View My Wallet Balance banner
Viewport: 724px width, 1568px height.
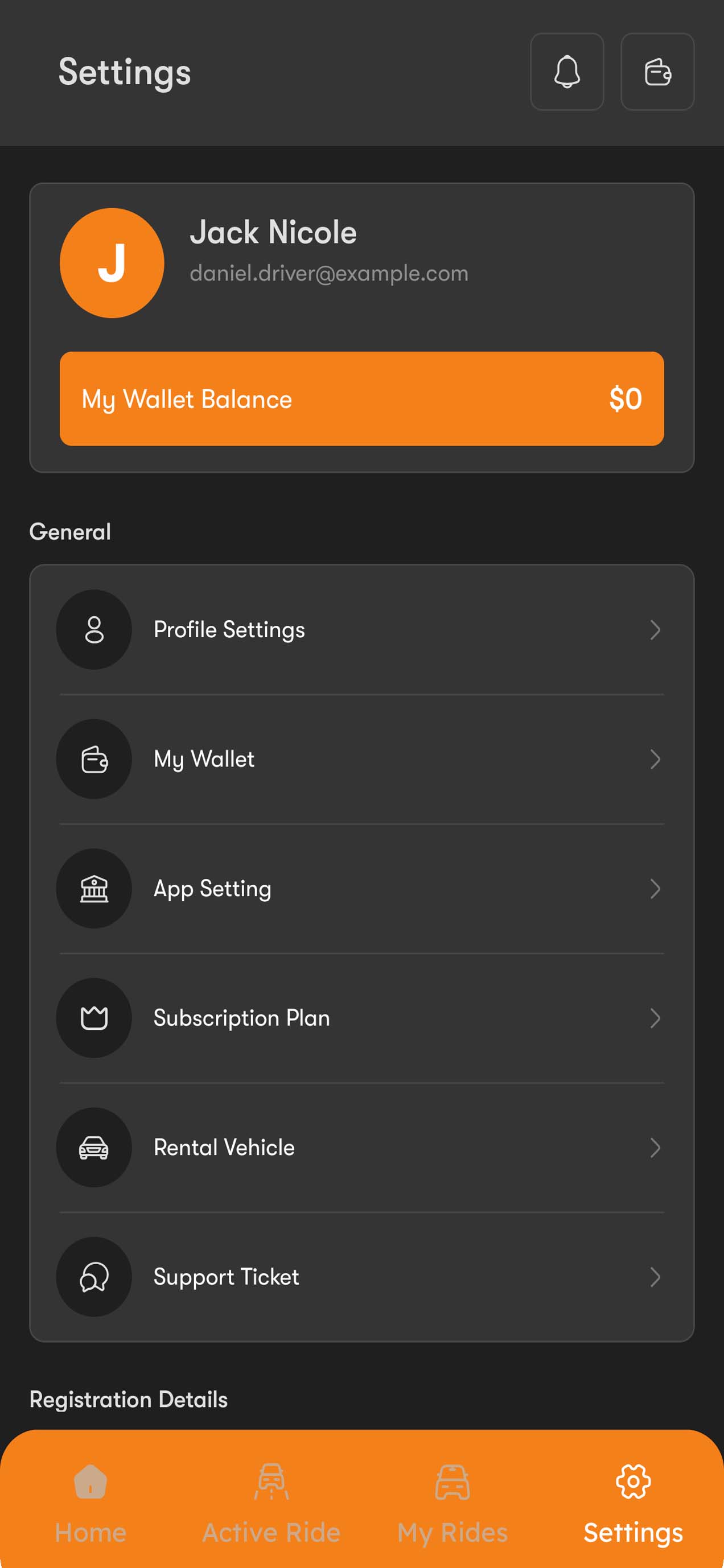pyautogui.click(x=361, y=399)
